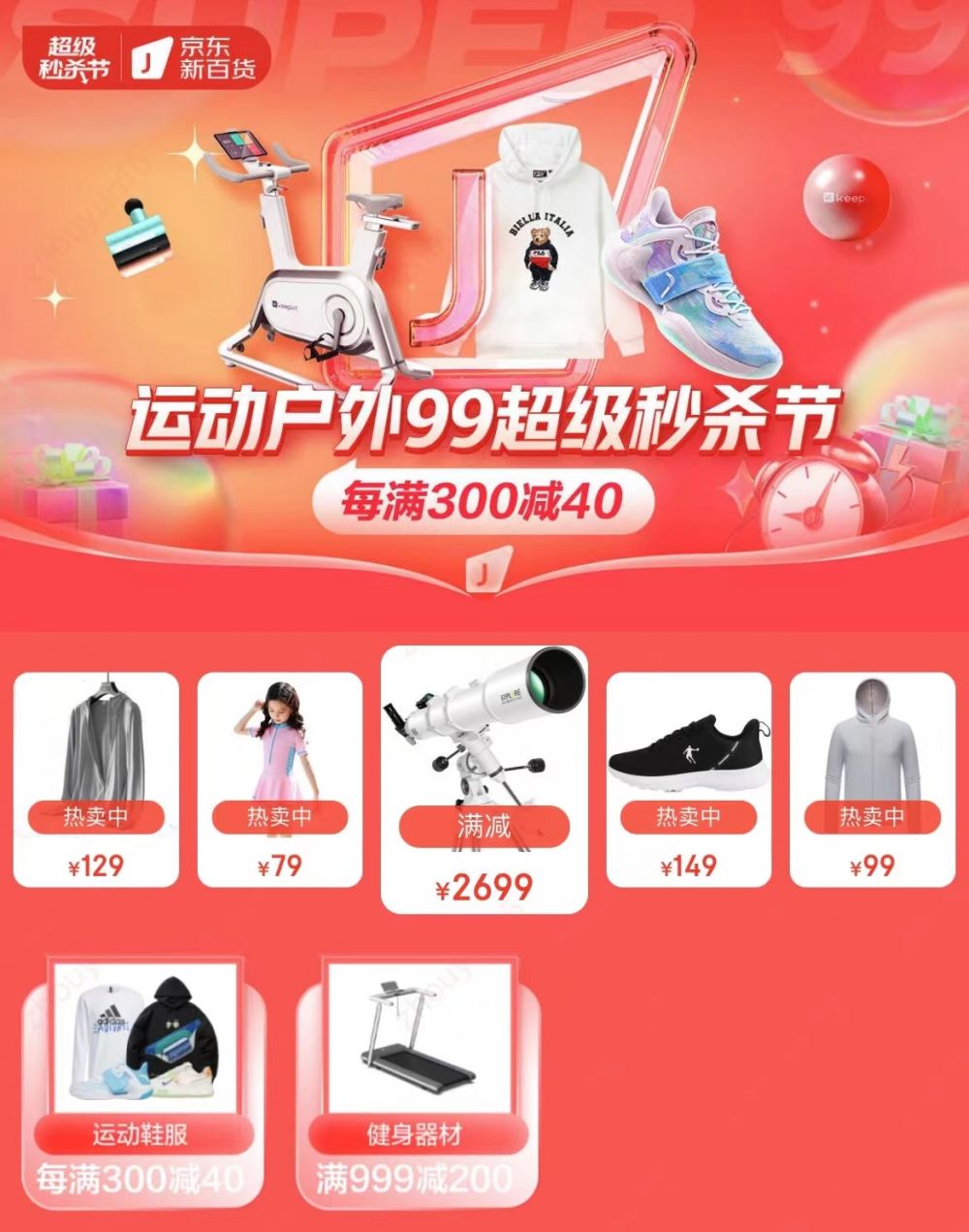
Task: Open the 运动鞋服 category tile
Action: tap(143, 1078)
